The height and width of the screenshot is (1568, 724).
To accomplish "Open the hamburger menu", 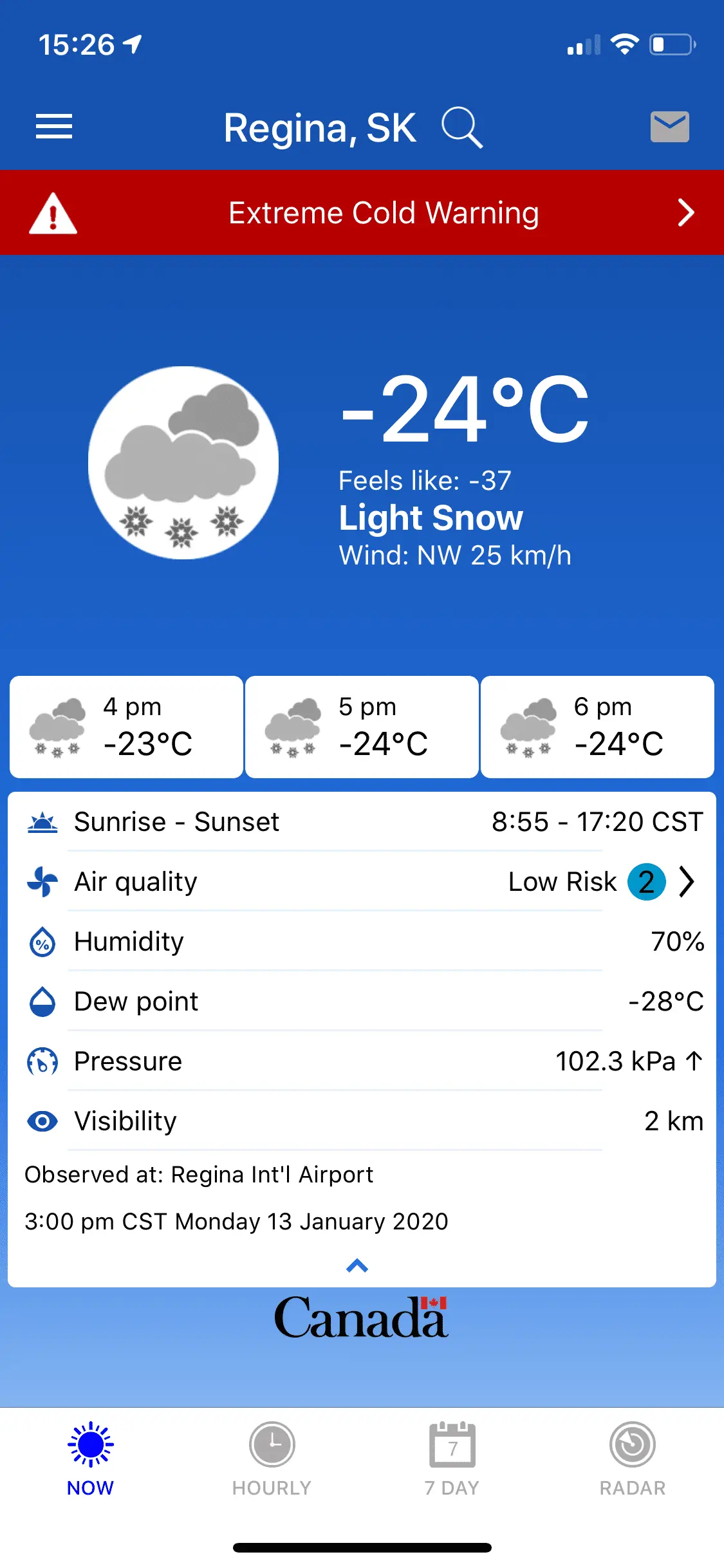I will coord(54,126).
